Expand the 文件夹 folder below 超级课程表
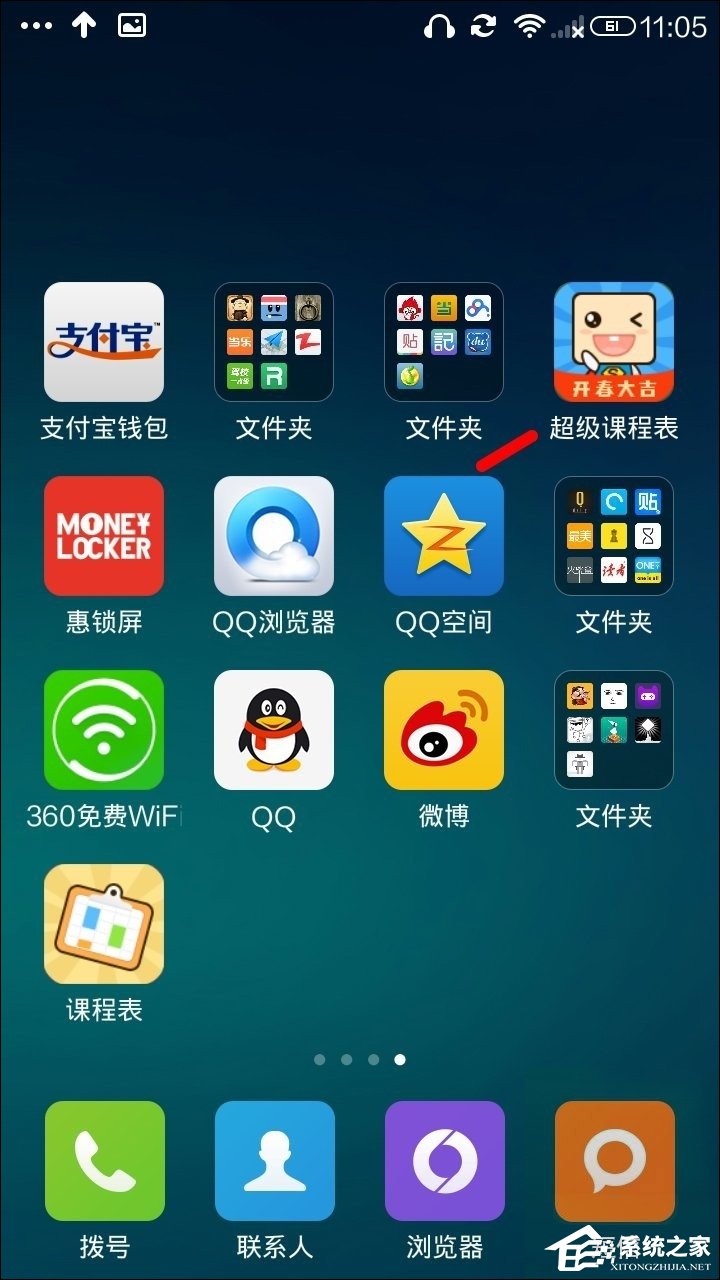720x1280 pixels. click(613, 536)
